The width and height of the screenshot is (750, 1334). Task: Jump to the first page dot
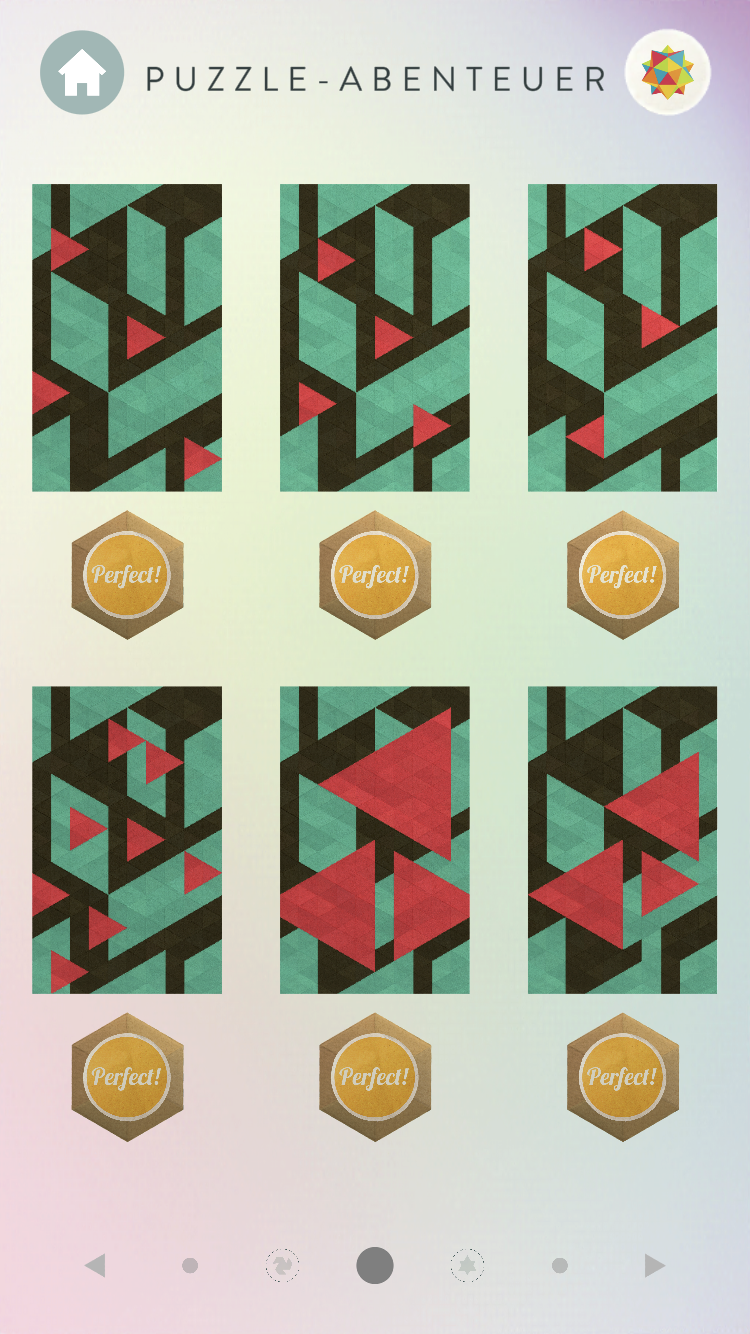[190, 1266]
